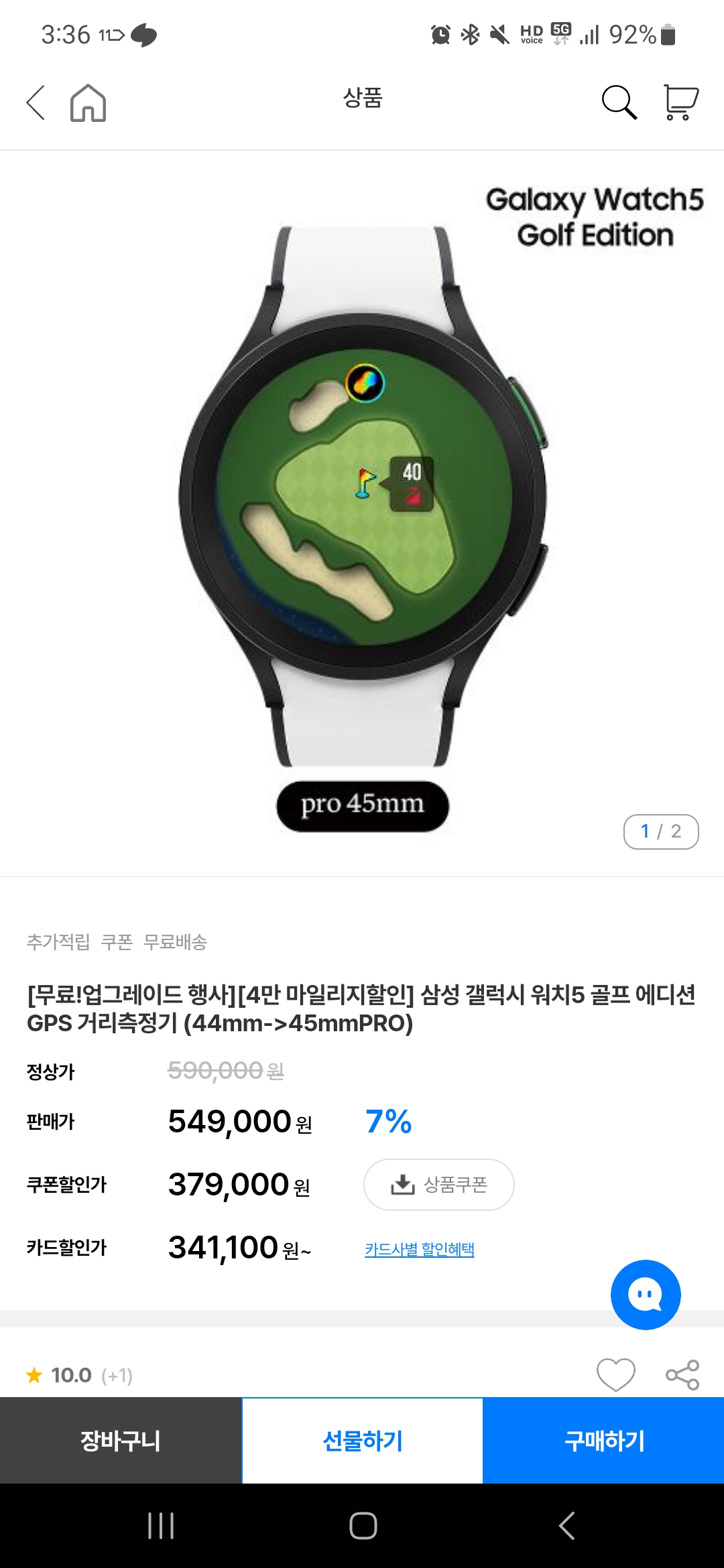The height and width of the screenshot is (1568, 724).
Task: Open the home icon in header
Action: pos(88,103)
